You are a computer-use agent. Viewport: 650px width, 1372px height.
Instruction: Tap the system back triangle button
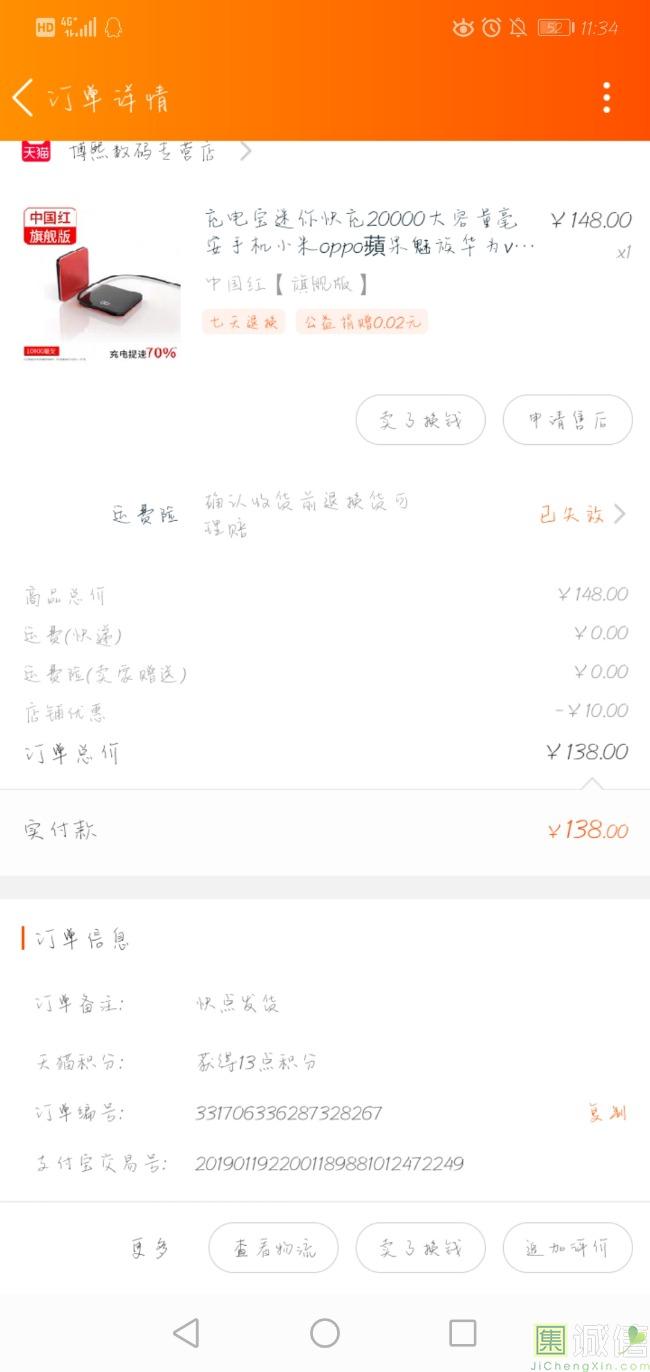(x=186, y=1333)
